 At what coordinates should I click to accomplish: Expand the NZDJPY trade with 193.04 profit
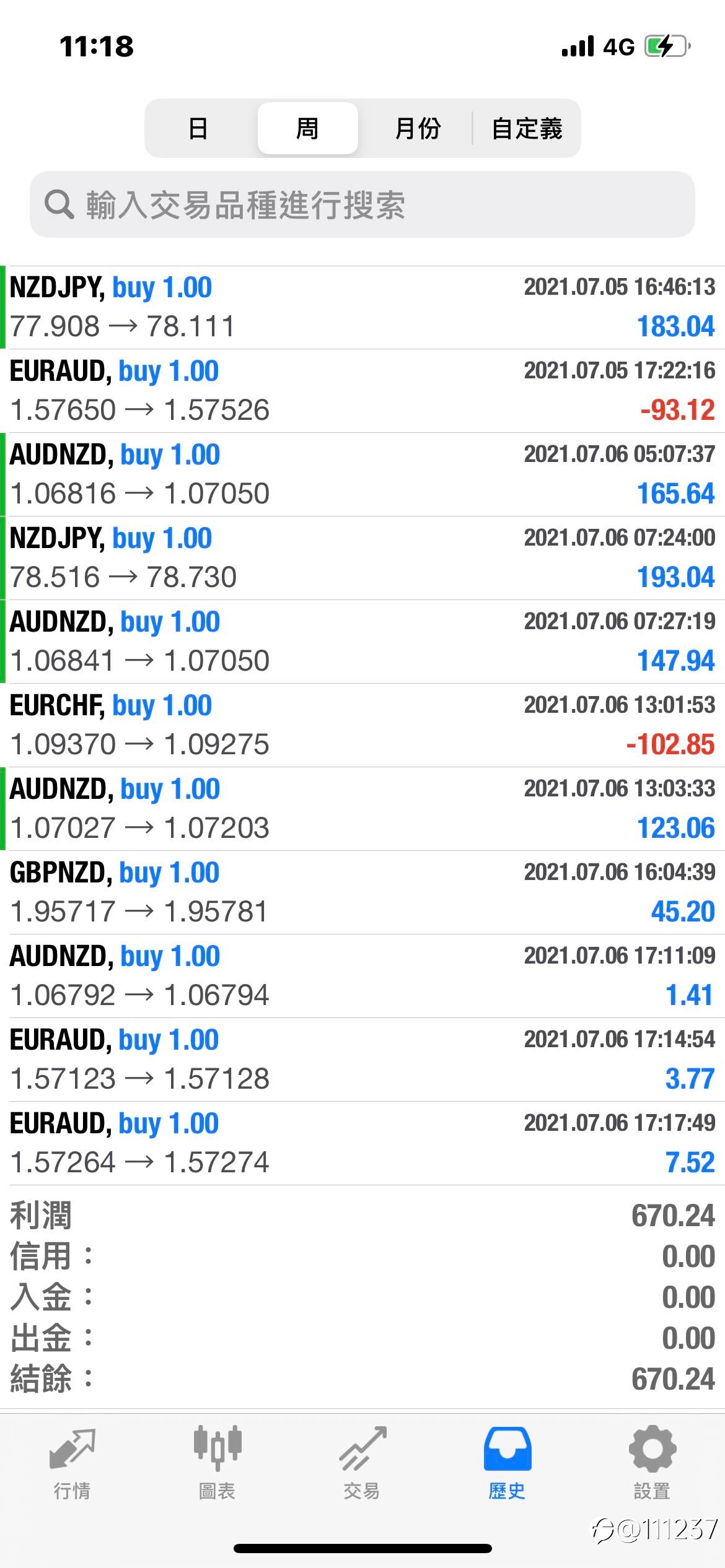coord(362,558)
